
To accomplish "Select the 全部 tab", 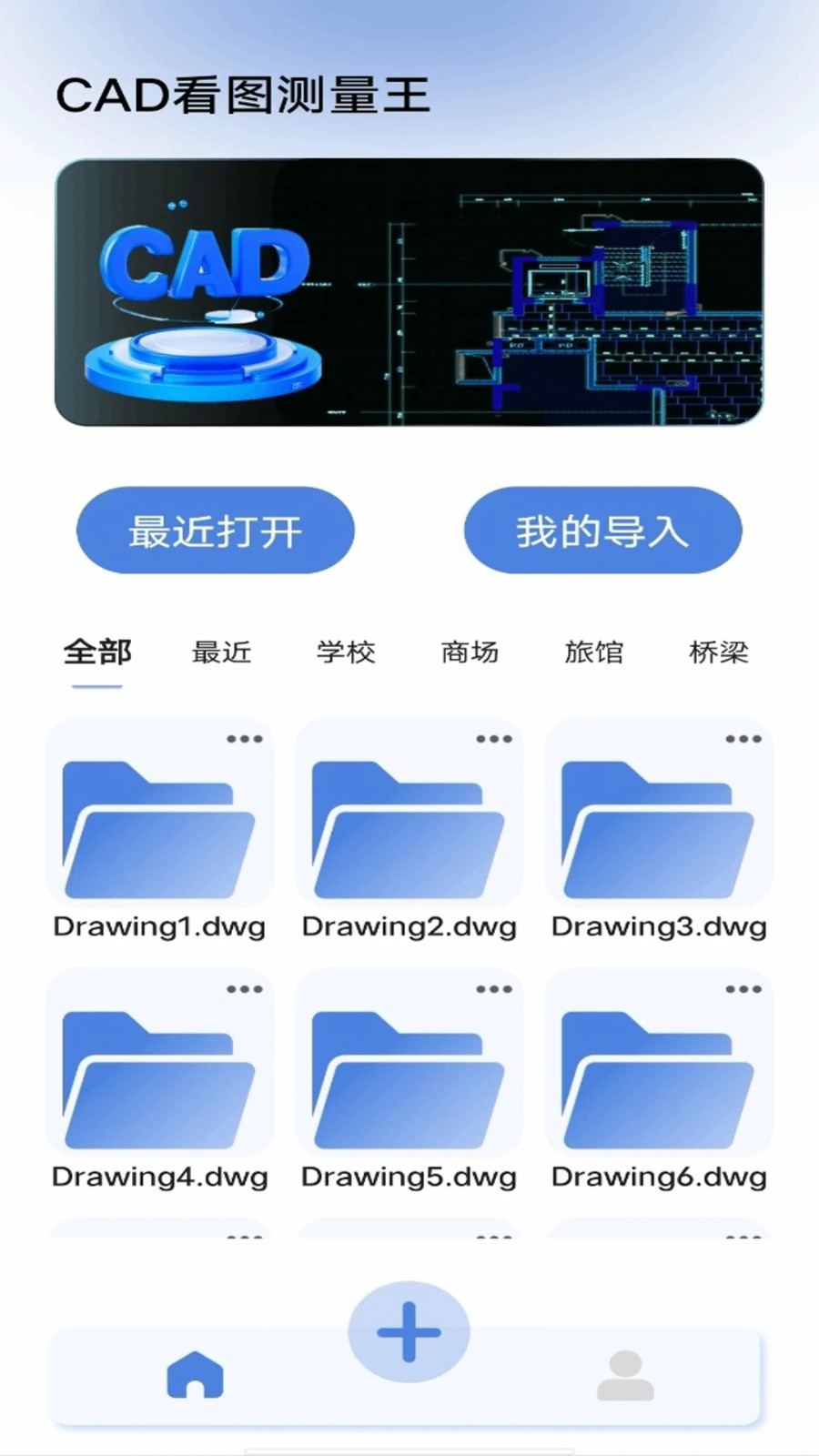I will [x=97, y=652].
